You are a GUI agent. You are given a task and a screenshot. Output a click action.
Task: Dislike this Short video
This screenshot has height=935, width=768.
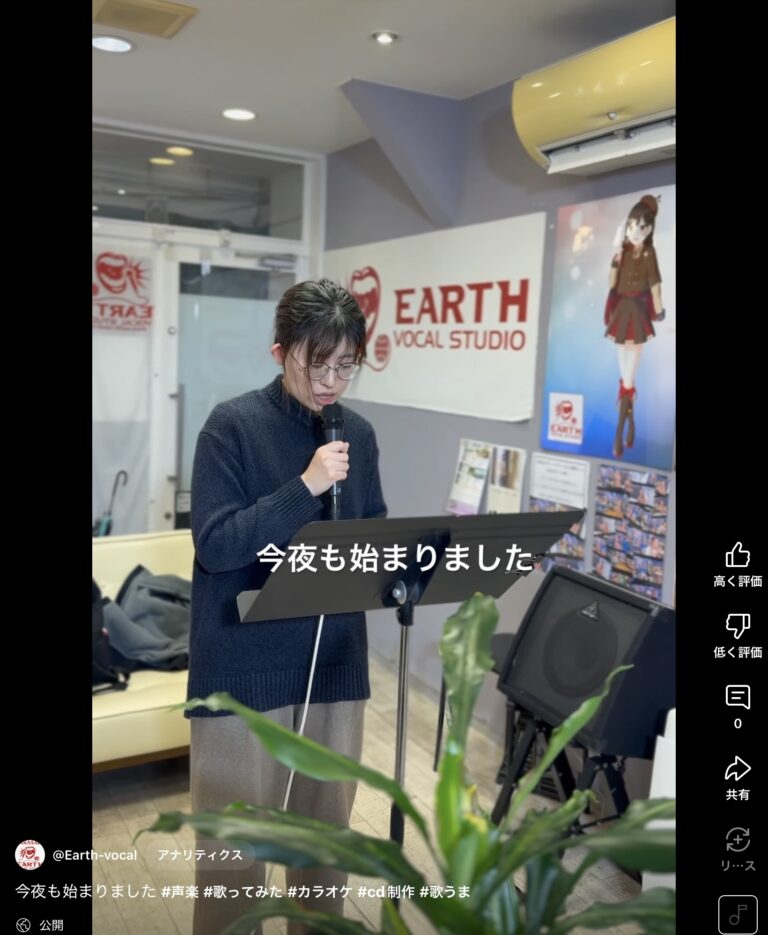(737, 627)
